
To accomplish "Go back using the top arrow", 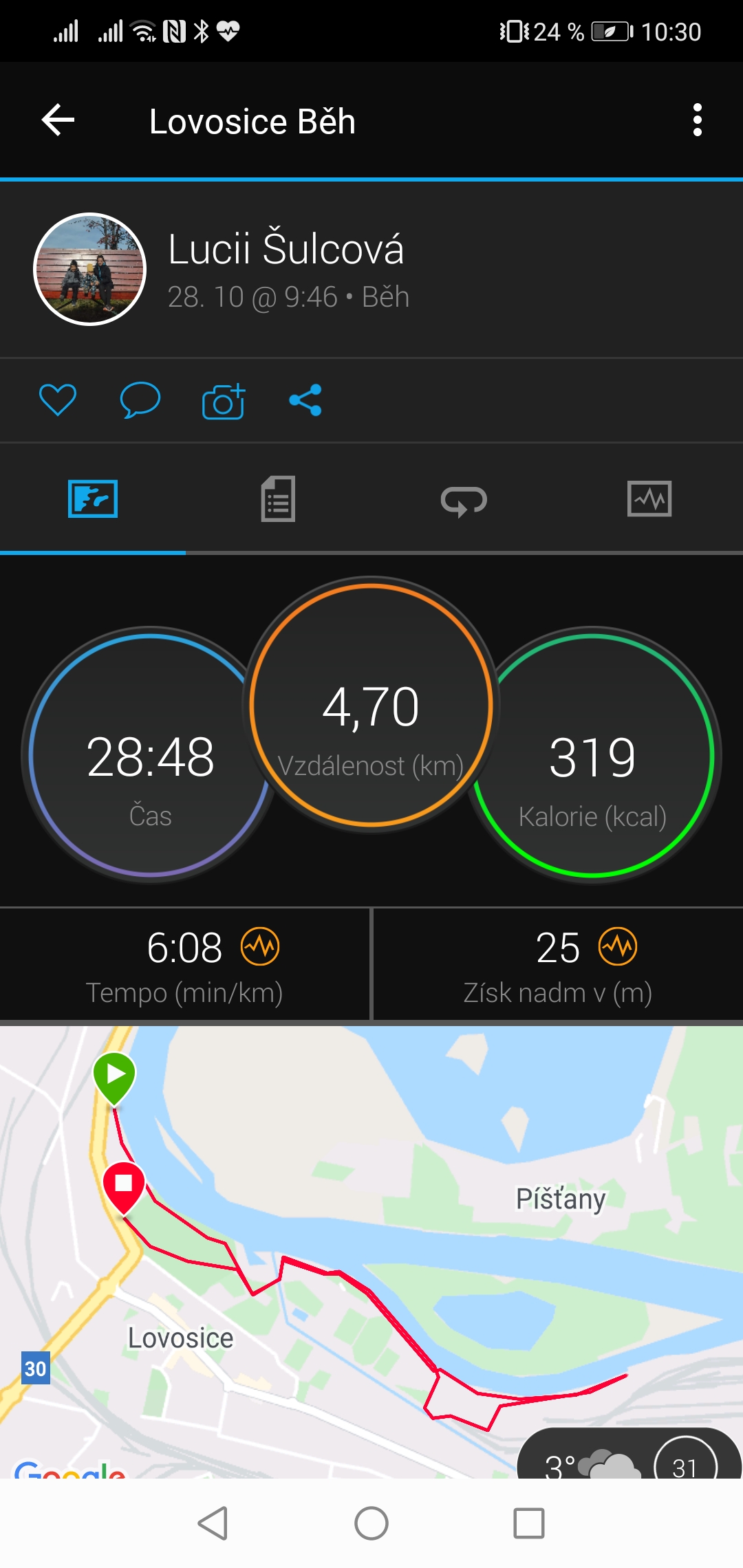I will click(58, 120).
